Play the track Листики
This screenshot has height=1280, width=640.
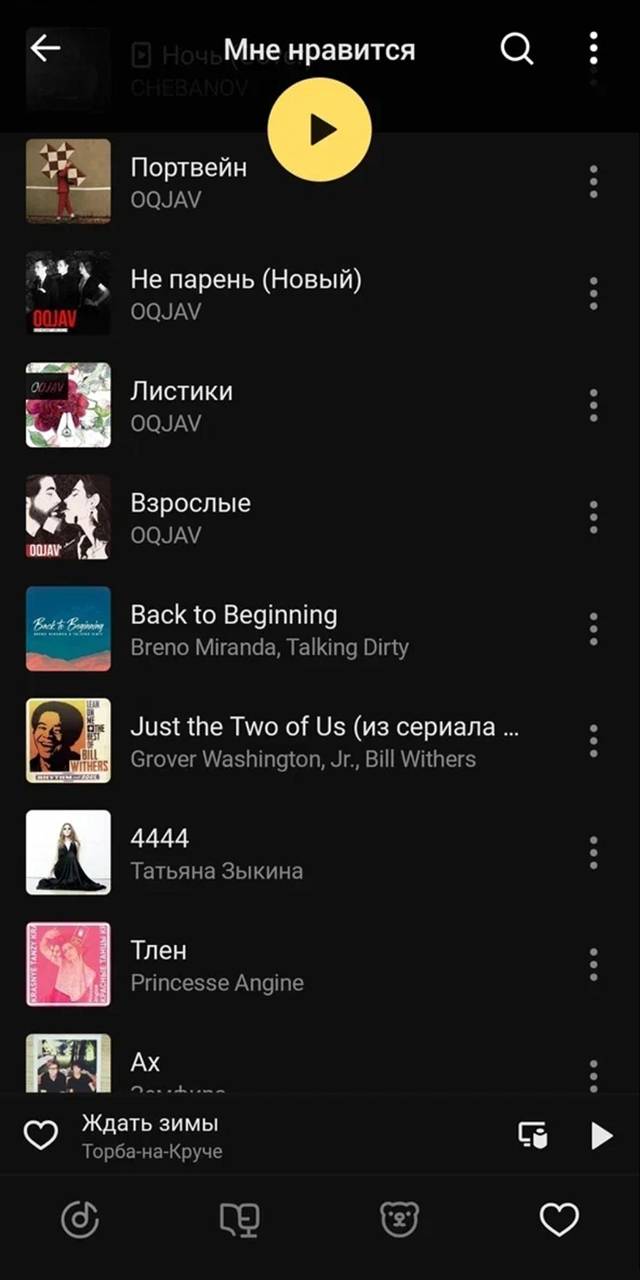pos(300,406)
